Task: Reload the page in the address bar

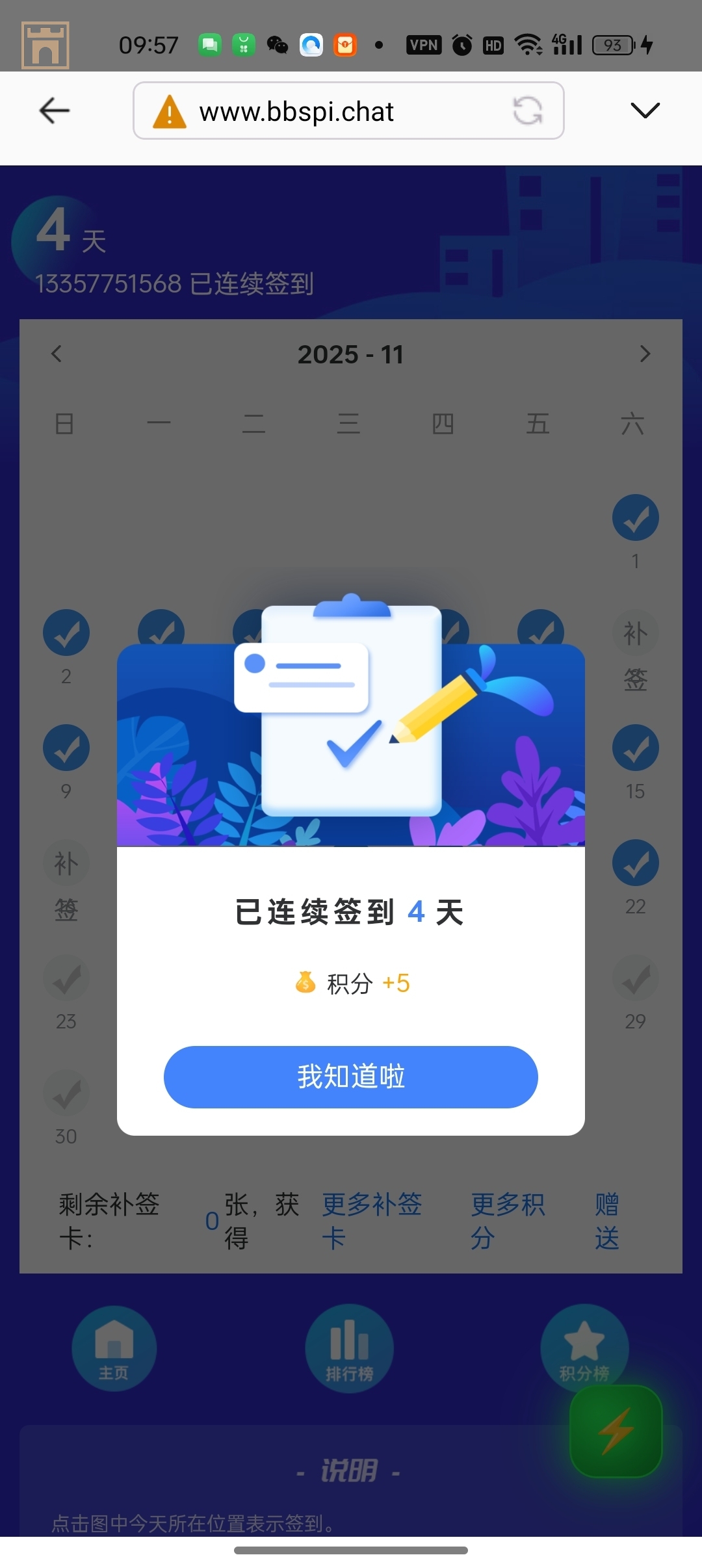Action: pyautogui.click(x=527, y=111)
